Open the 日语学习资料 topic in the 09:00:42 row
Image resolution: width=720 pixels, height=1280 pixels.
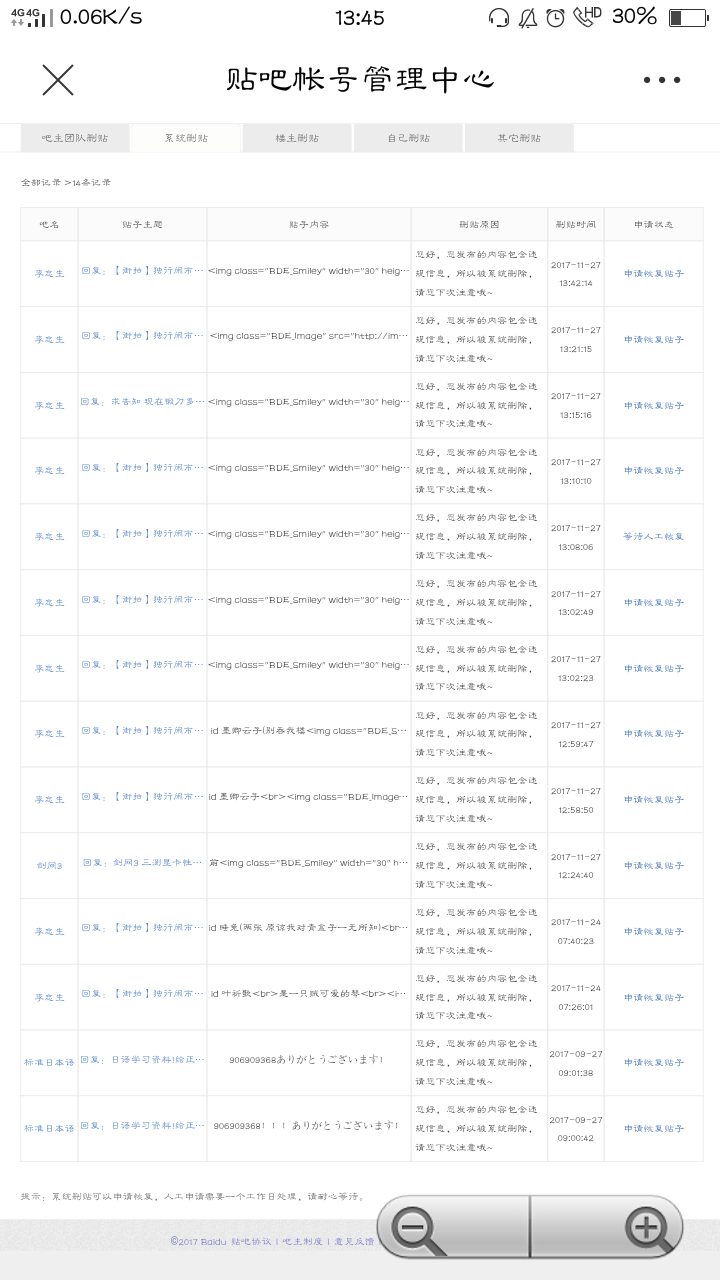[142, 1125]
